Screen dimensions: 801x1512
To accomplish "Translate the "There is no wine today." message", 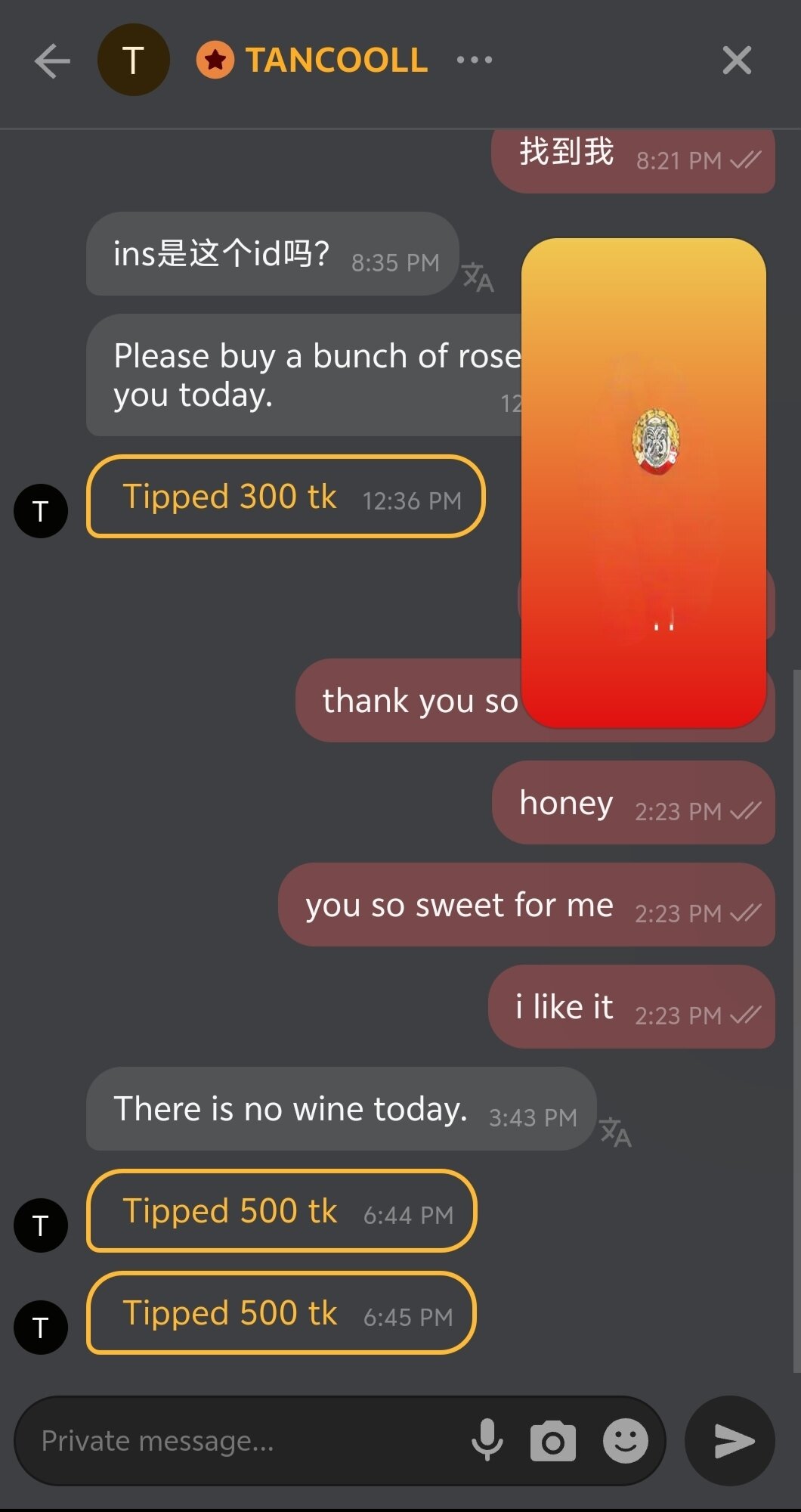I will (x=615, y=1132).
